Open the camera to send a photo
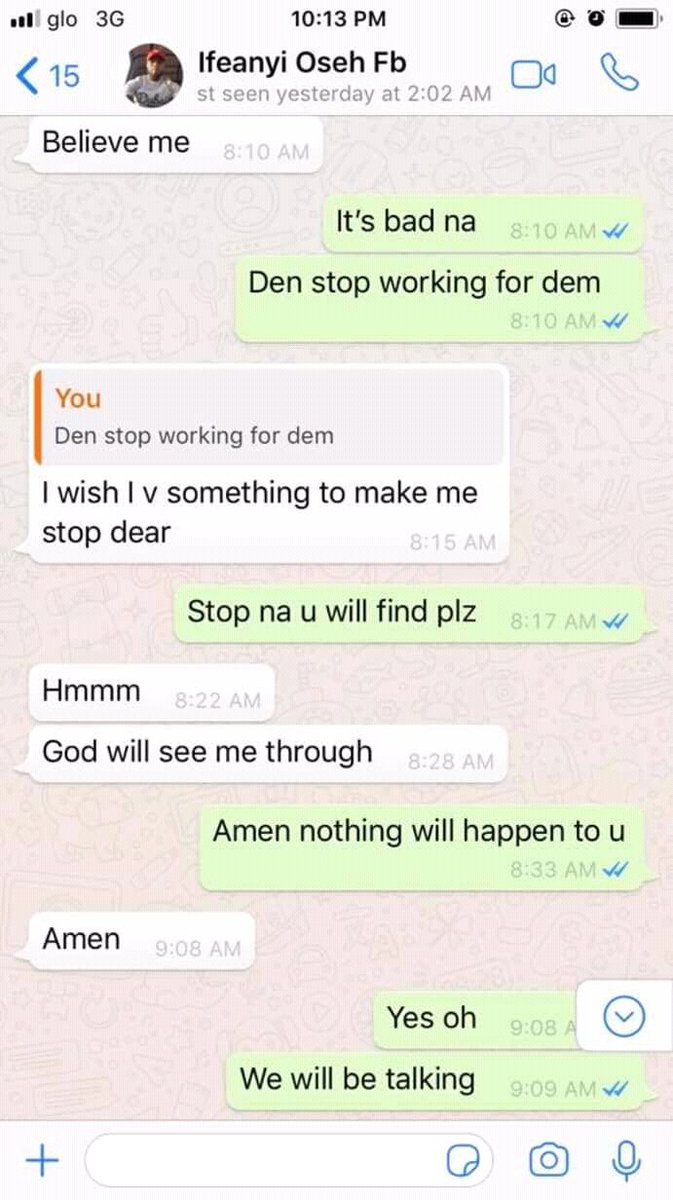 click(548, 1160)
